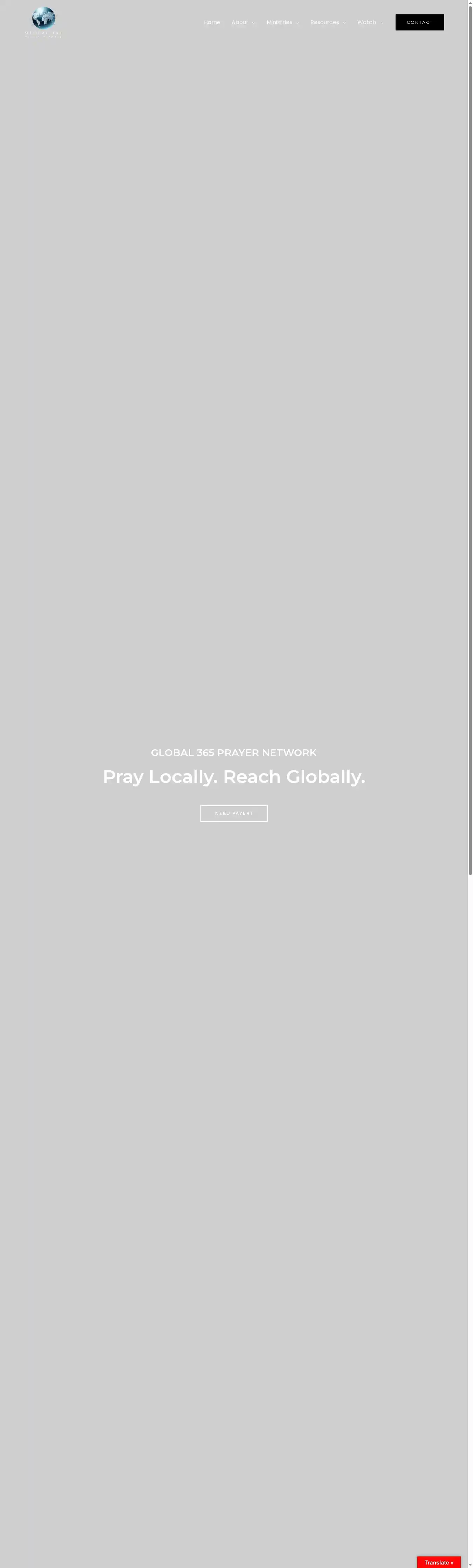Expand the Ministries menu
Image resolution: width=473 pixels, height=1568 pixels.
click(282, 22)
